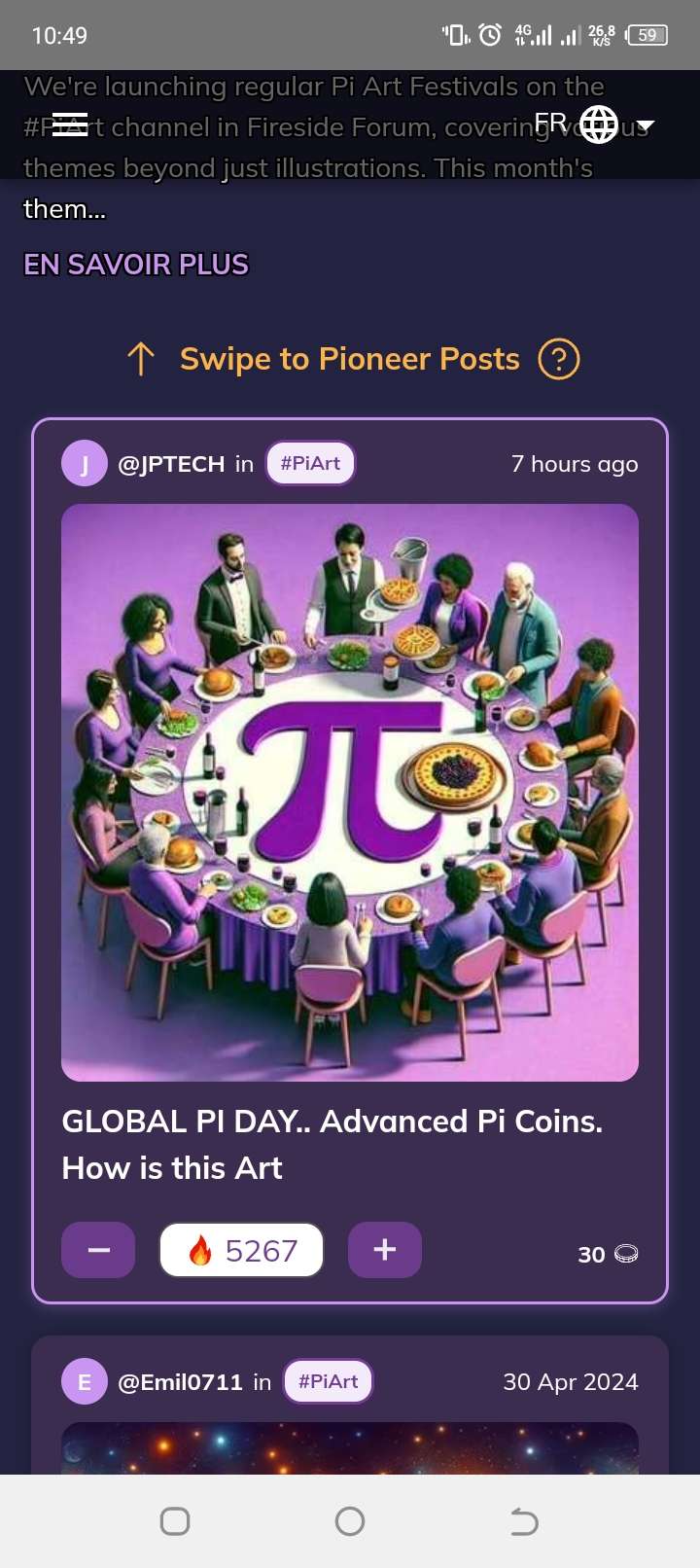This screenshot has width=700, height=1568.
Task: Open the Pi table artwork image
Action: (350, 792)
